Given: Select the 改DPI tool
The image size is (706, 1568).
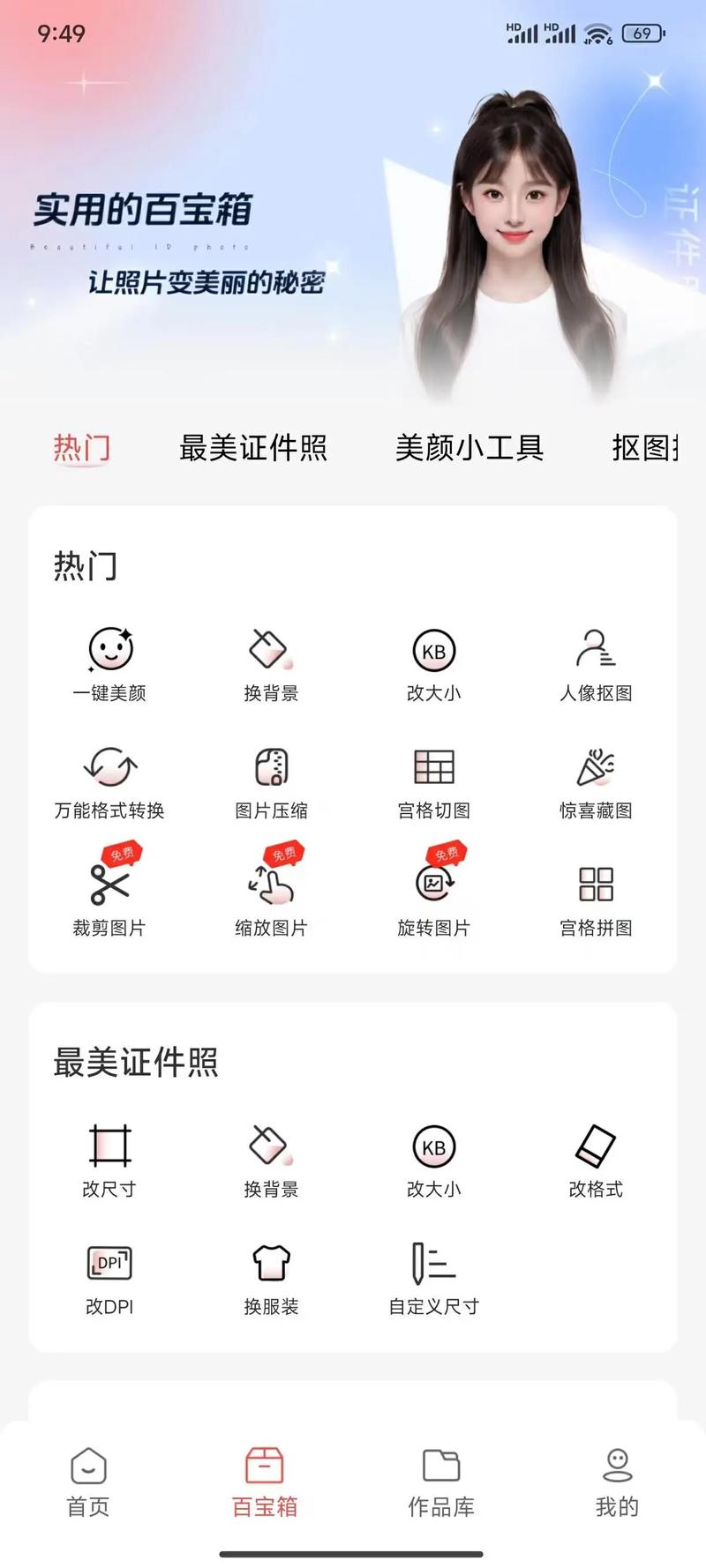Looking at the screenshot, I should (x=109, y=1279).
